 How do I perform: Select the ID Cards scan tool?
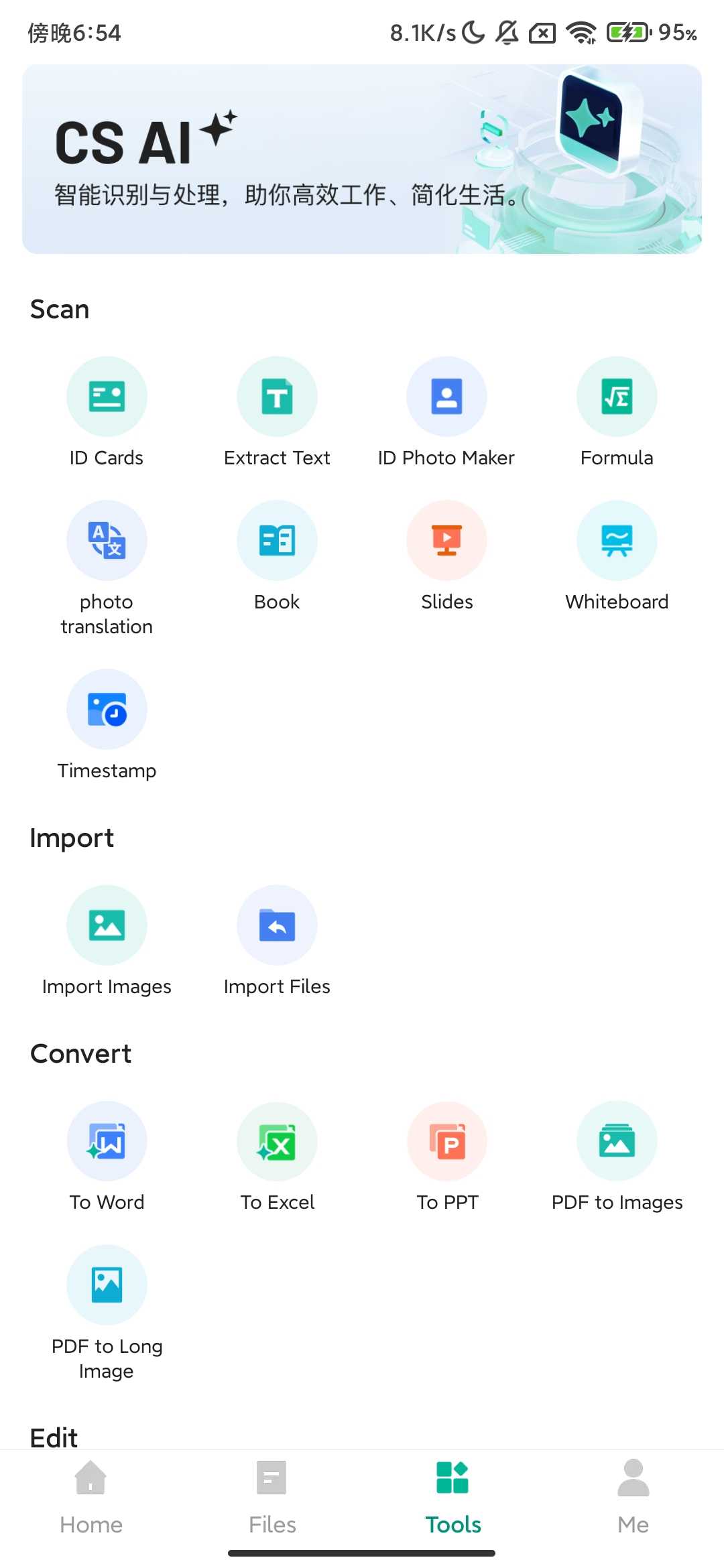[107, 396]
